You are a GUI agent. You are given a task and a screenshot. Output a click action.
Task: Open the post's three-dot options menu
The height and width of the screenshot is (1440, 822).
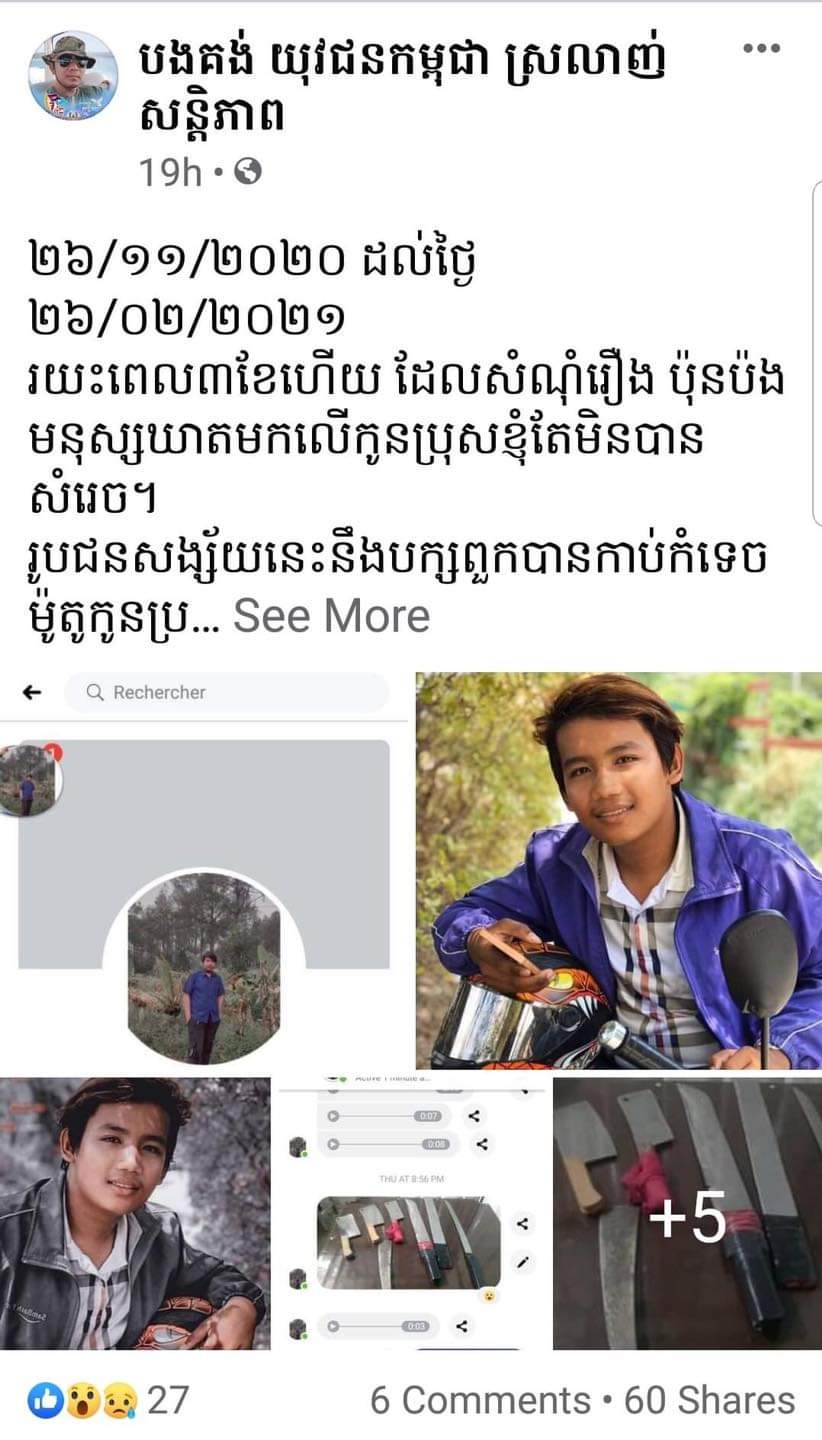point(761,47)
